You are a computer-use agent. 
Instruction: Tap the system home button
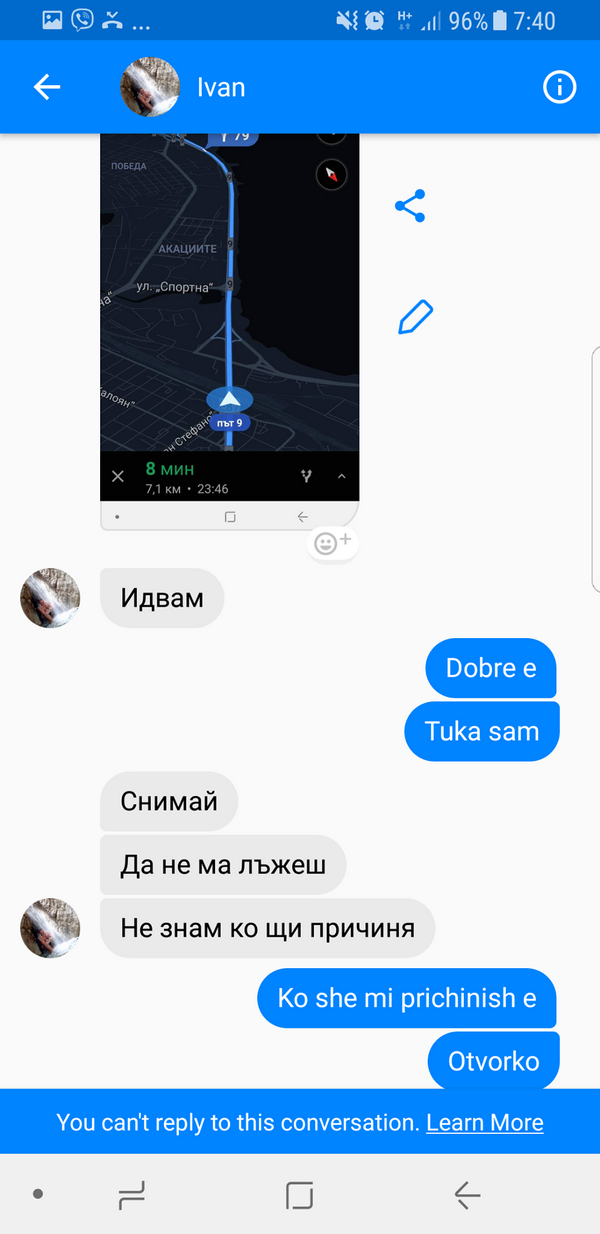[x=299, y=1194]
